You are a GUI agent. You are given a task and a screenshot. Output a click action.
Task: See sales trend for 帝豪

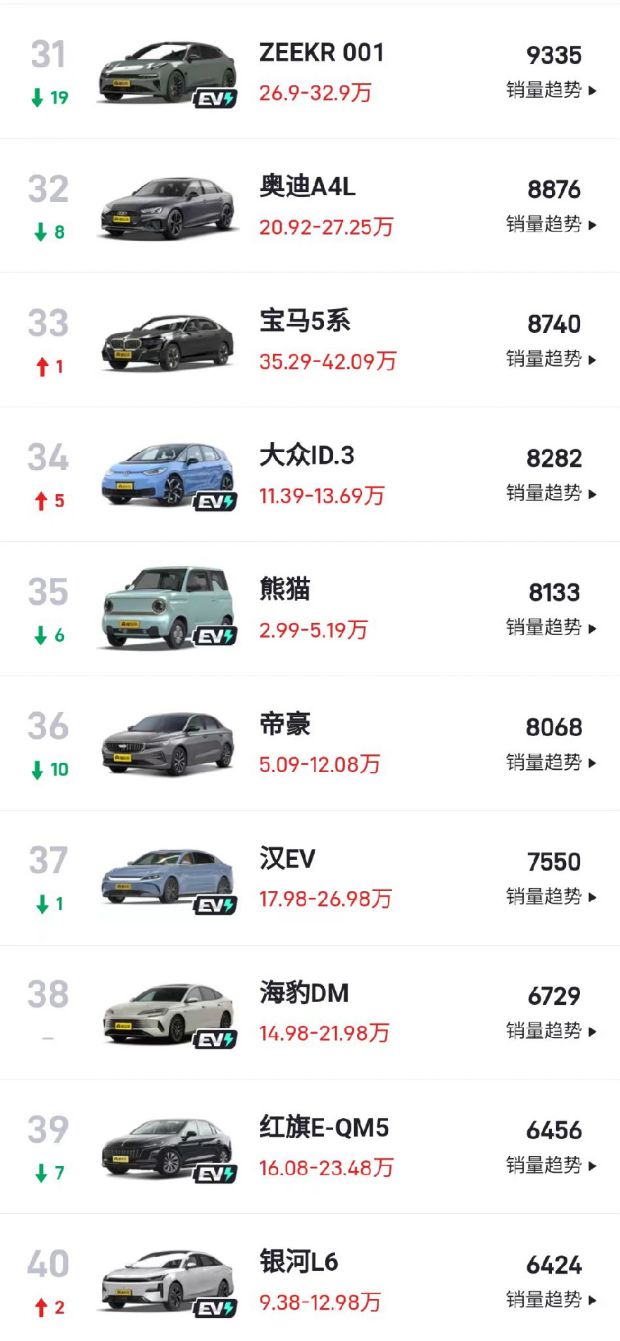(x=551, y=762)
